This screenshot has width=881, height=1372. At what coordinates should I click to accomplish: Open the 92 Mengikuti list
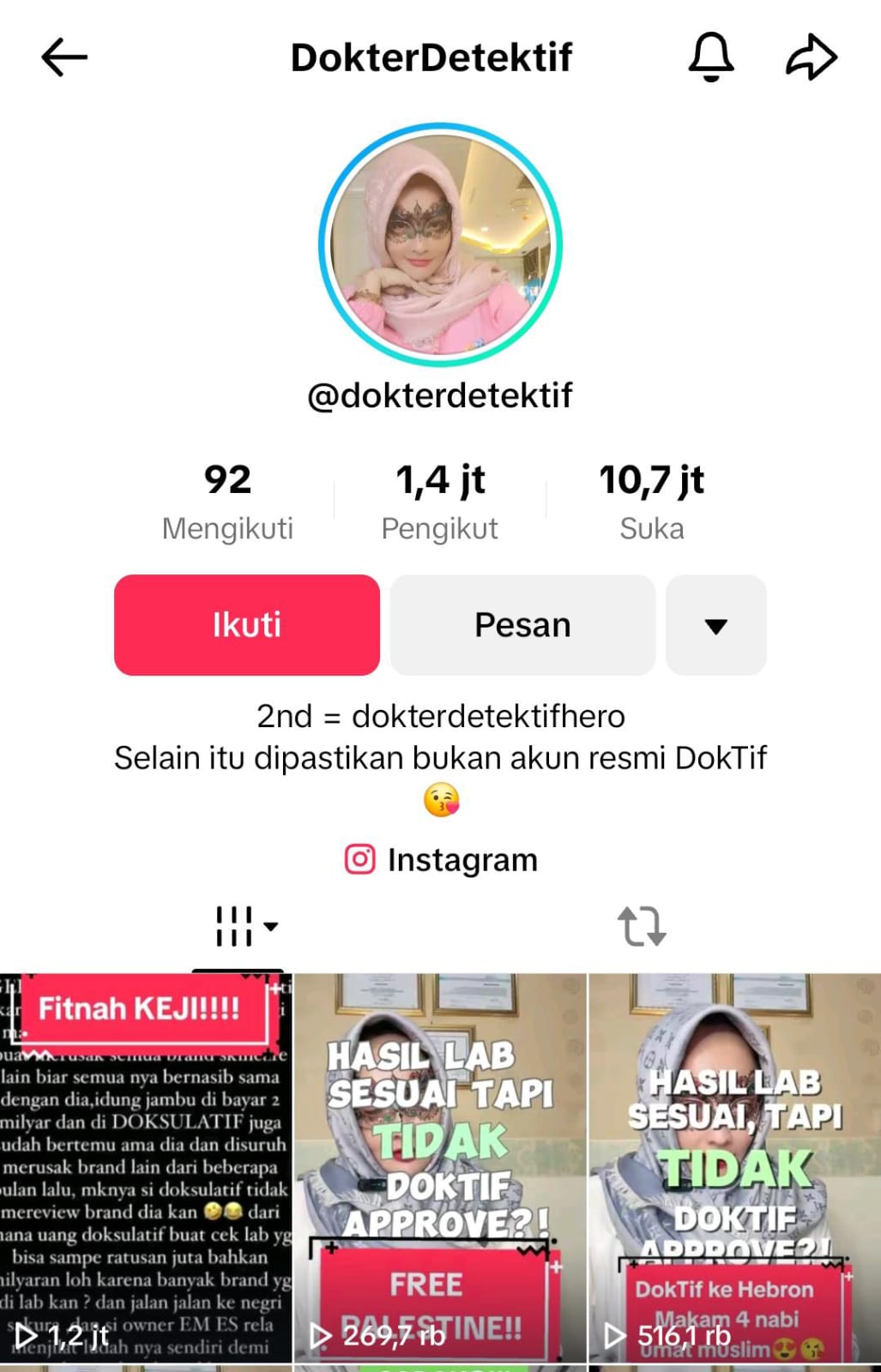(227, 501)
